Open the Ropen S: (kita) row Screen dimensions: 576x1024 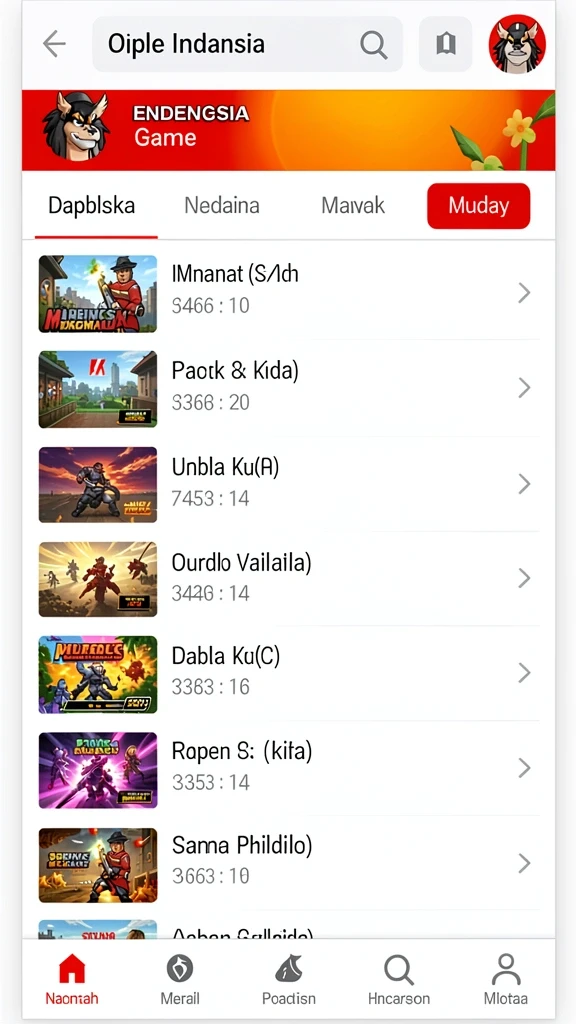(288, 769)
